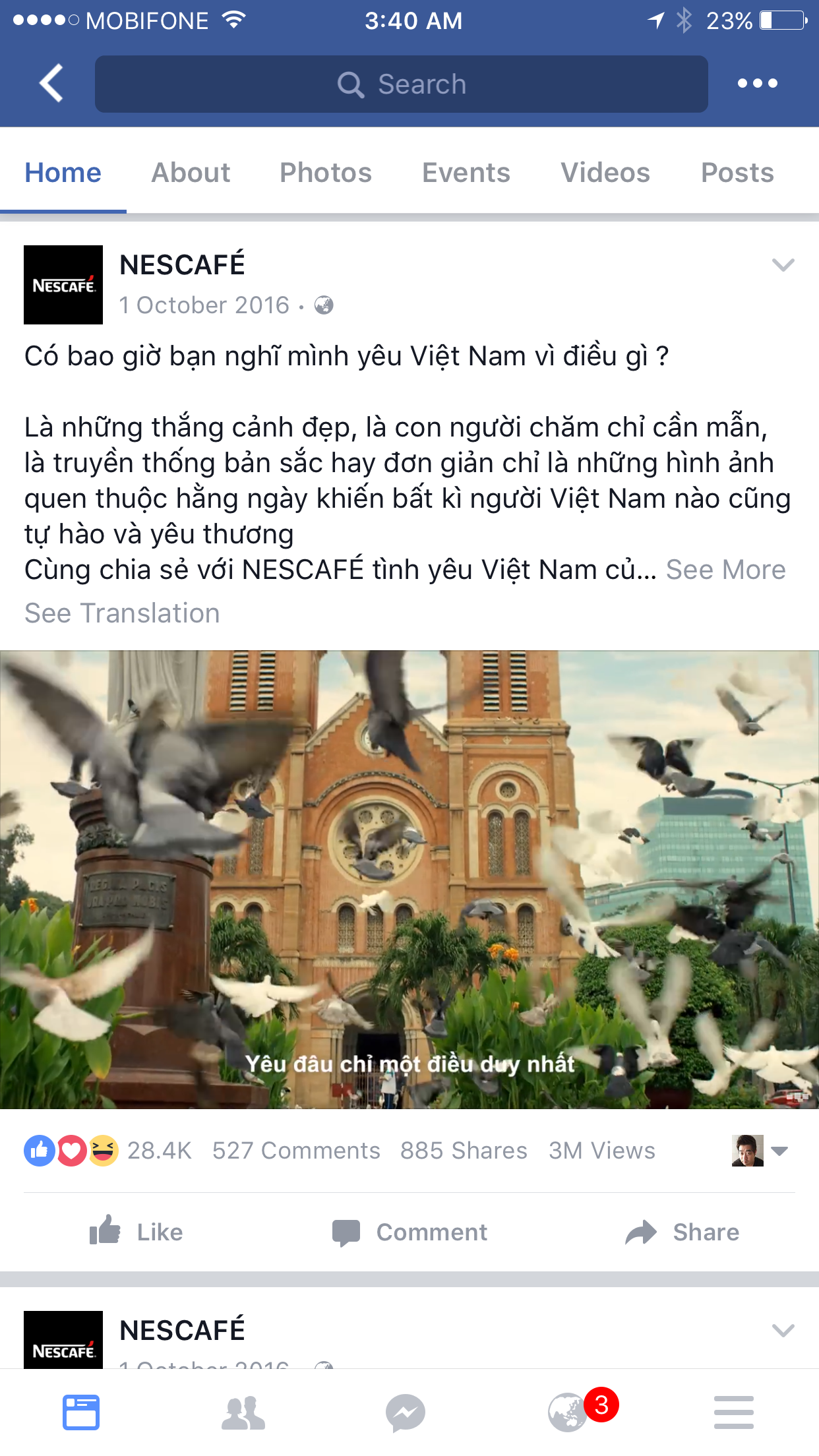Open Messenger from the bottom bar
This screenshot has width=819, height=1456.
pos(406,1412)
